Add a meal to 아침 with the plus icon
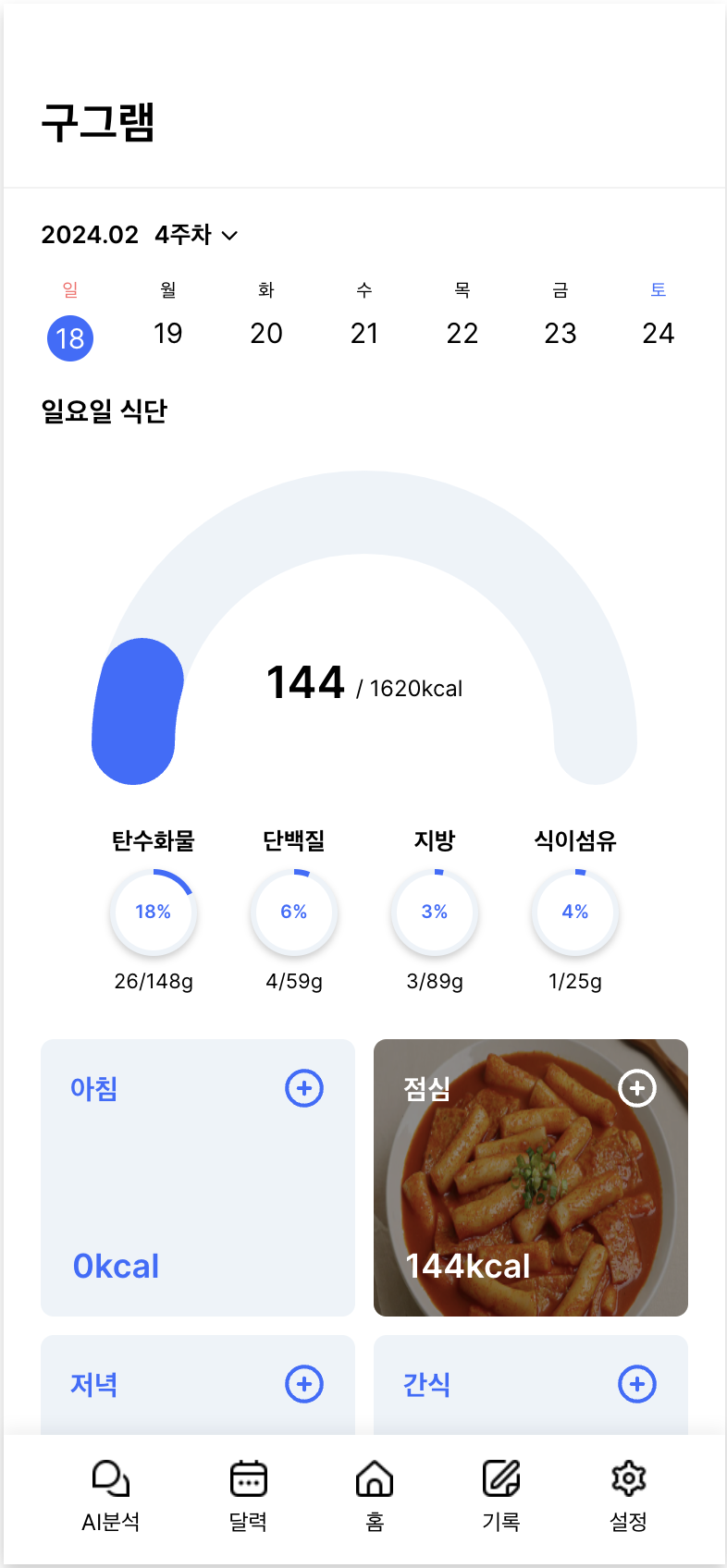The image size is (727, 1568). tap(304, 1088)
